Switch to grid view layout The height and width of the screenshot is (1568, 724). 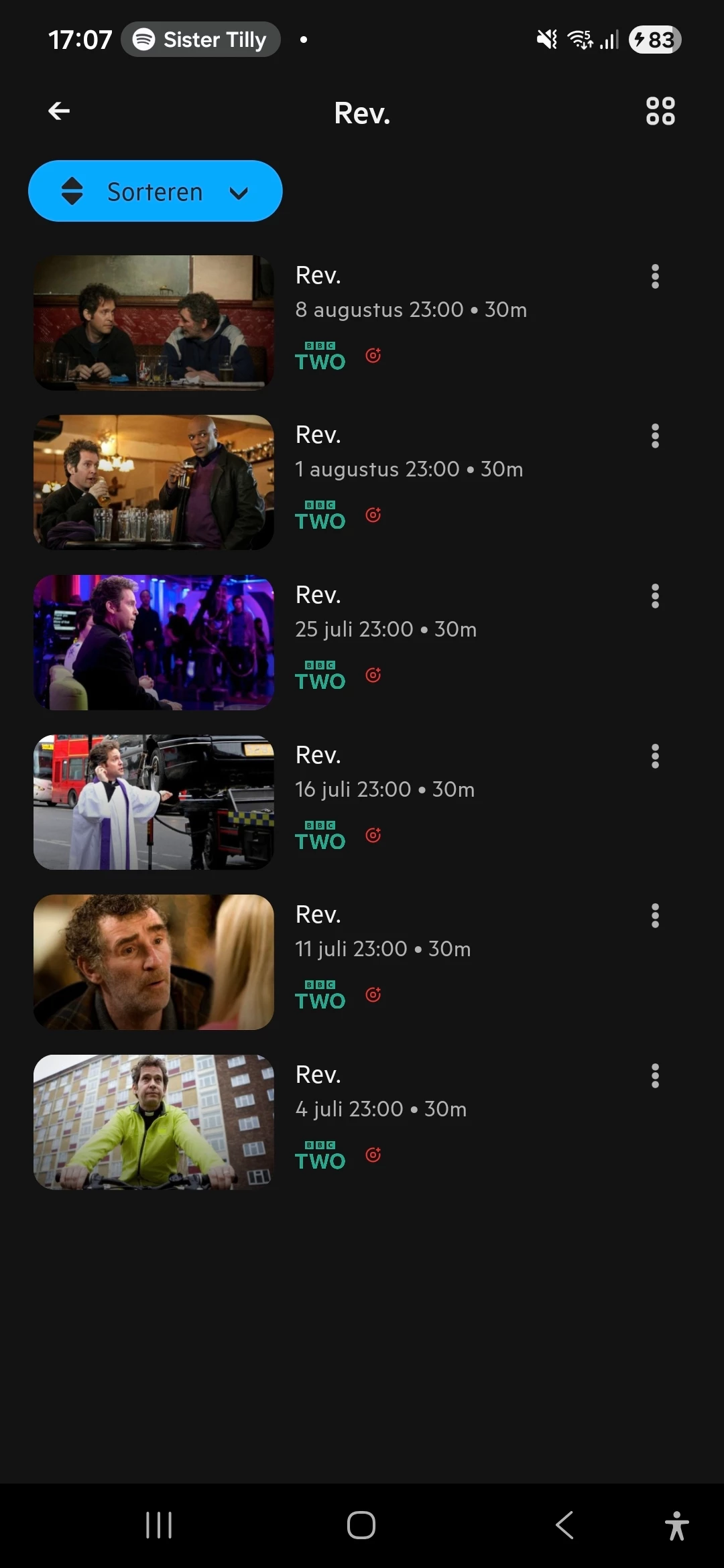pyautogui.click(x=660, y=111)
